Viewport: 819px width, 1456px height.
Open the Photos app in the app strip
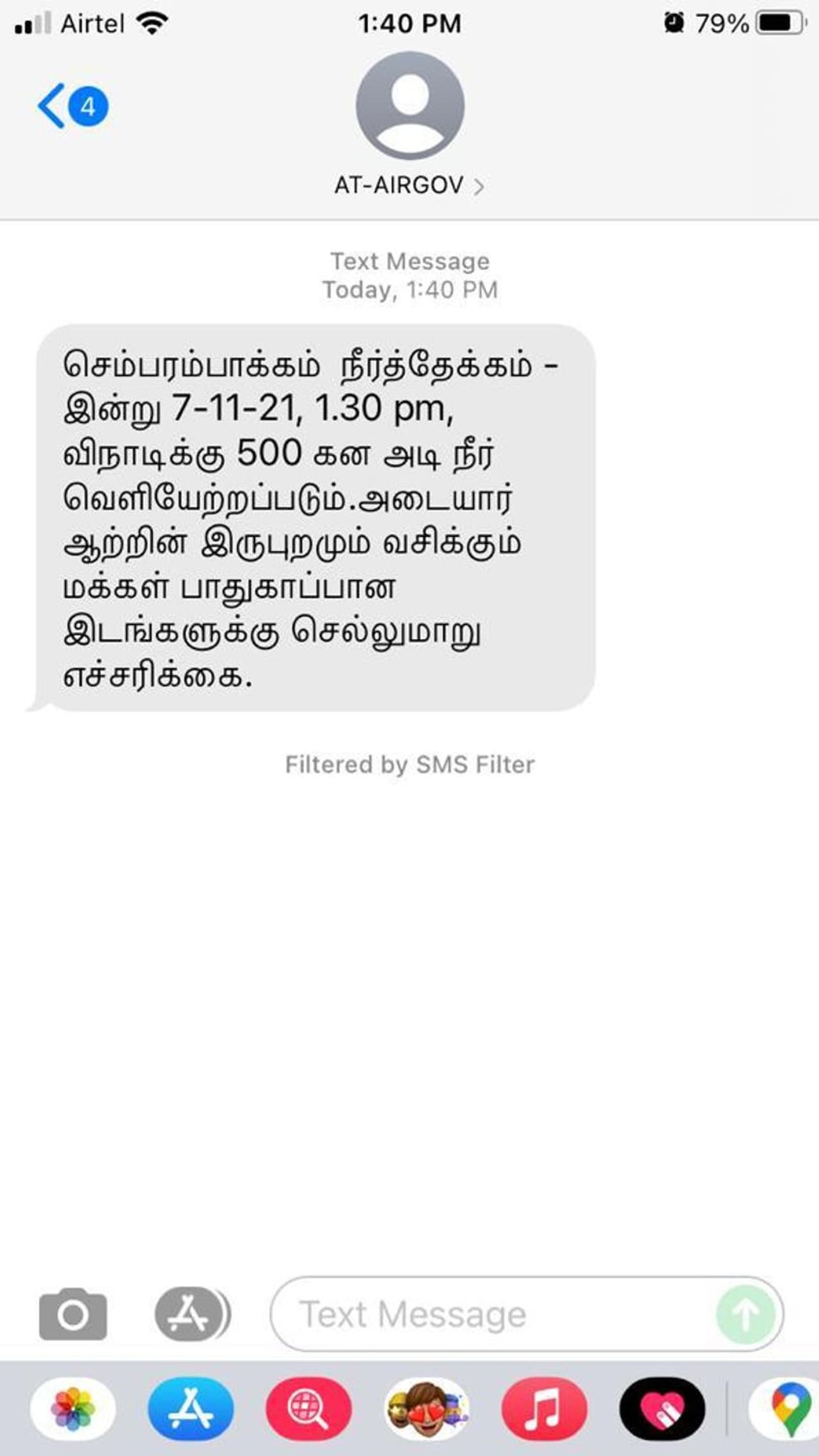[73, 1408]
